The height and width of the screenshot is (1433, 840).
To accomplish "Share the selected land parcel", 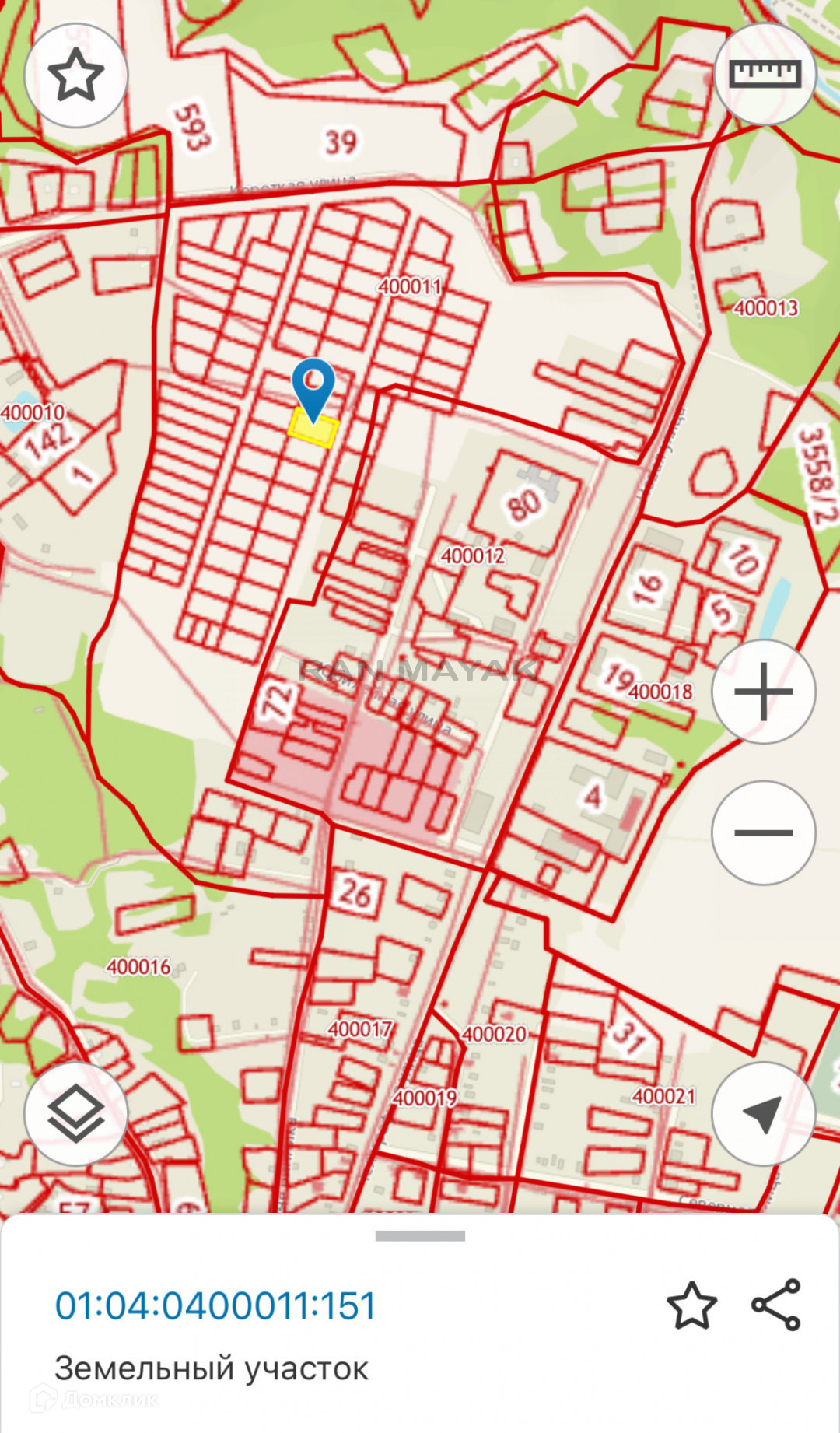I will [x=776, y=1305].
